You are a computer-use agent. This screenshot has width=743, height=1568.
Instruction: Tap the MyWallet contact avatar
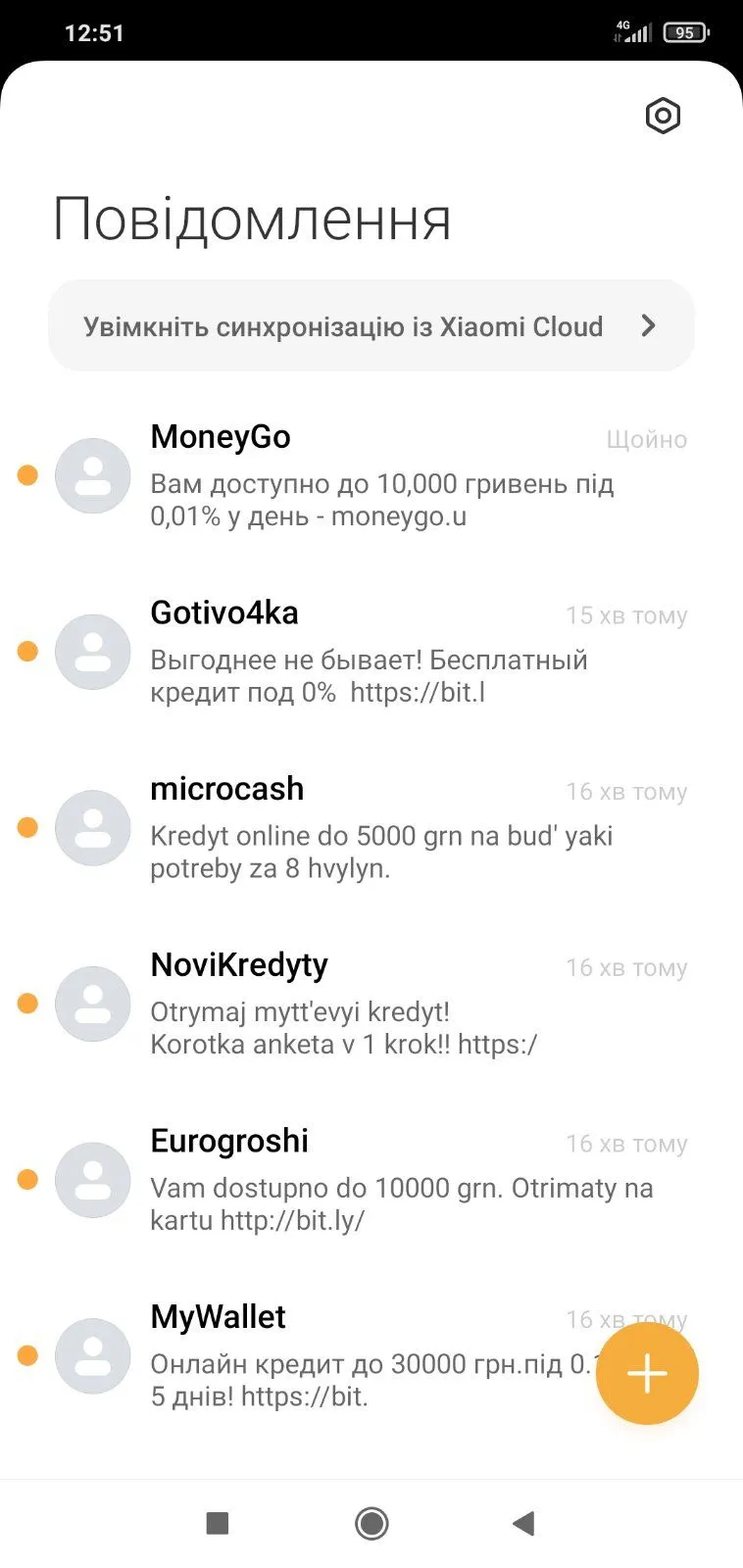[92, 1355]
